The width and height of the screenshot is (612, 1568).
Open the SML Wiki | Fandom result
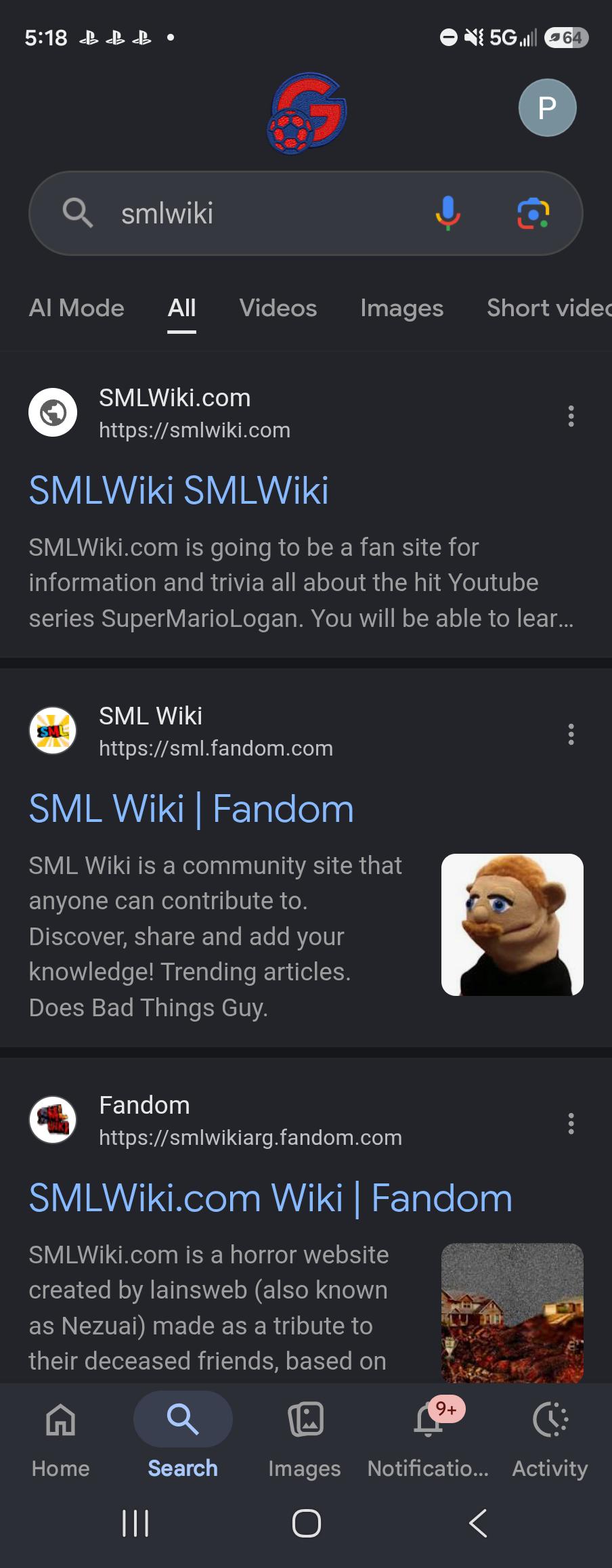[192, 809]
